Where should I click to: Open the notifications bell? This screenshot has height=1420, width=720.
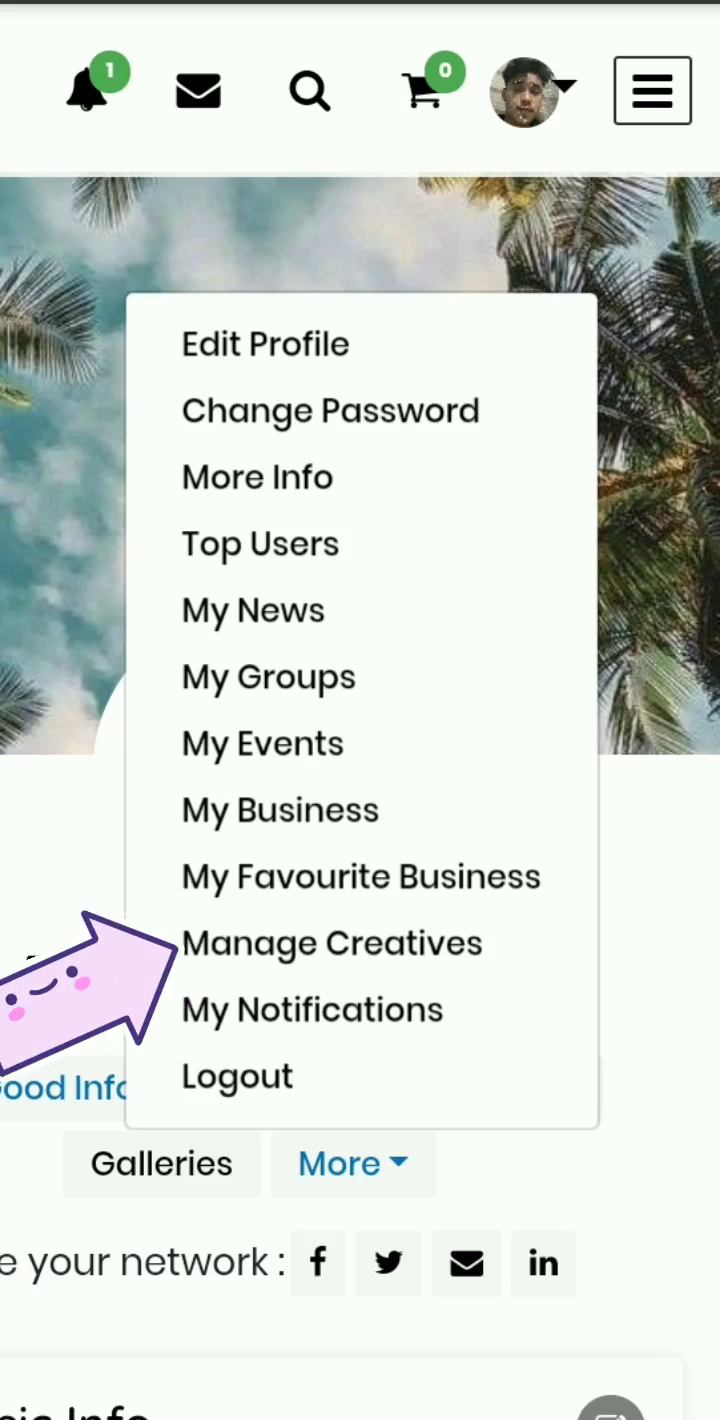tap(88, 91)
